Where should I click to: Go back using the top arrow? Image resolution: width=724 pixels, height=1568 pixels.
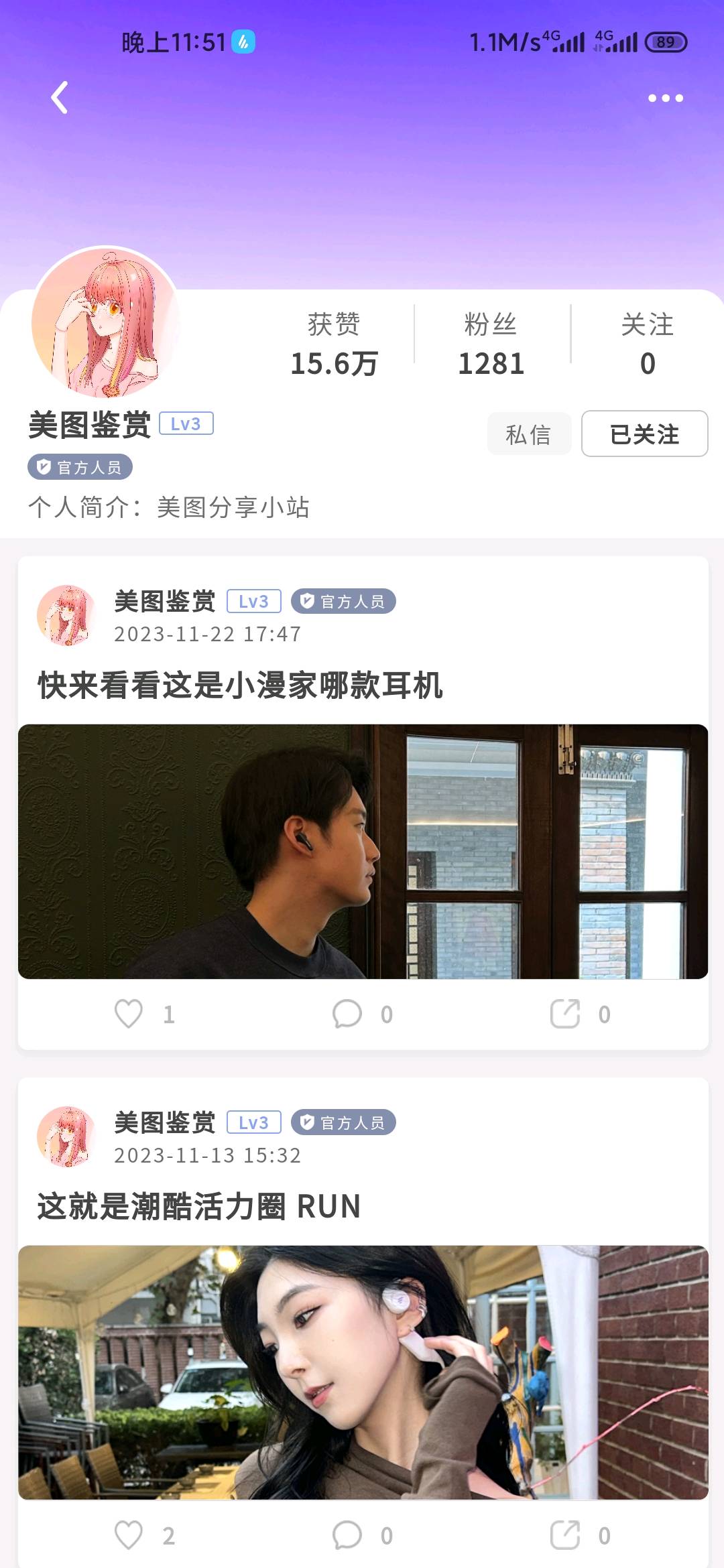point(60,98)
